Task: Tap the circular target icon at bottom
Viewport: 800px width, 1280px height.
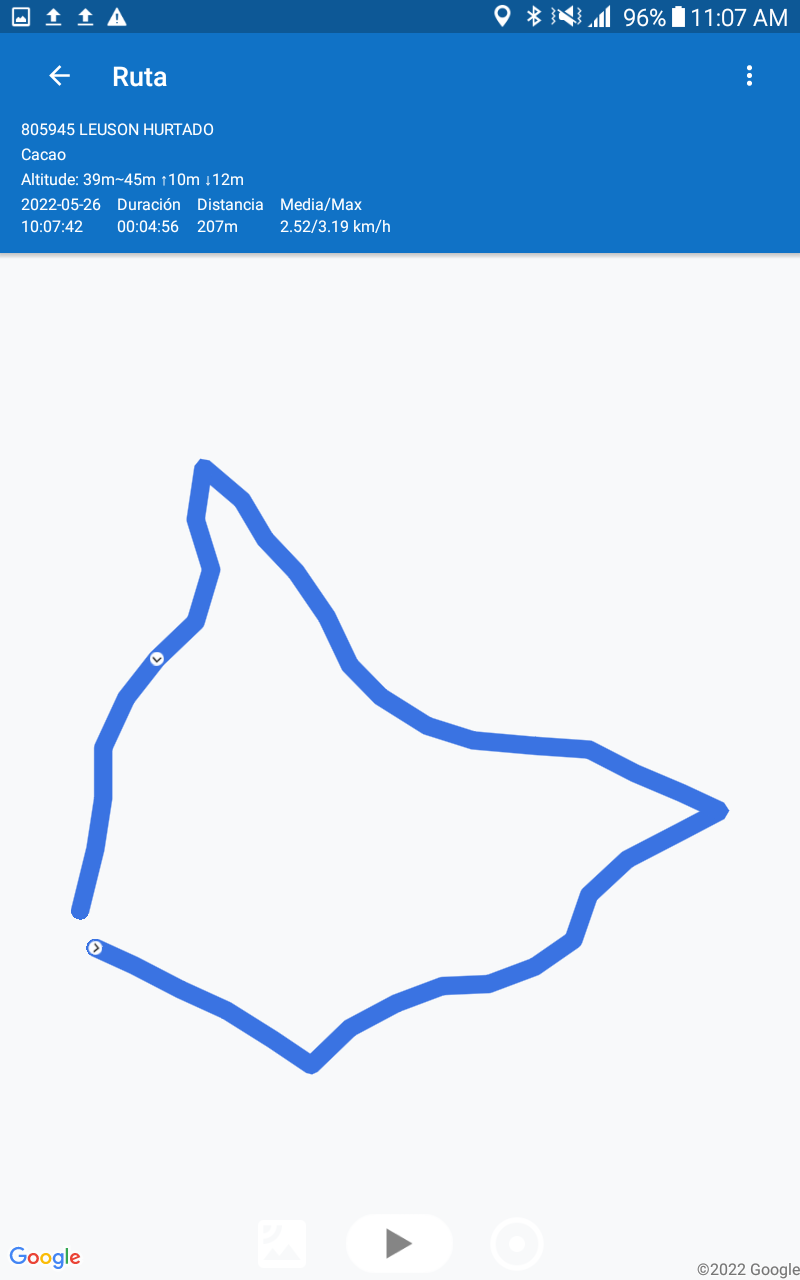Action: tap(517, 1244)
